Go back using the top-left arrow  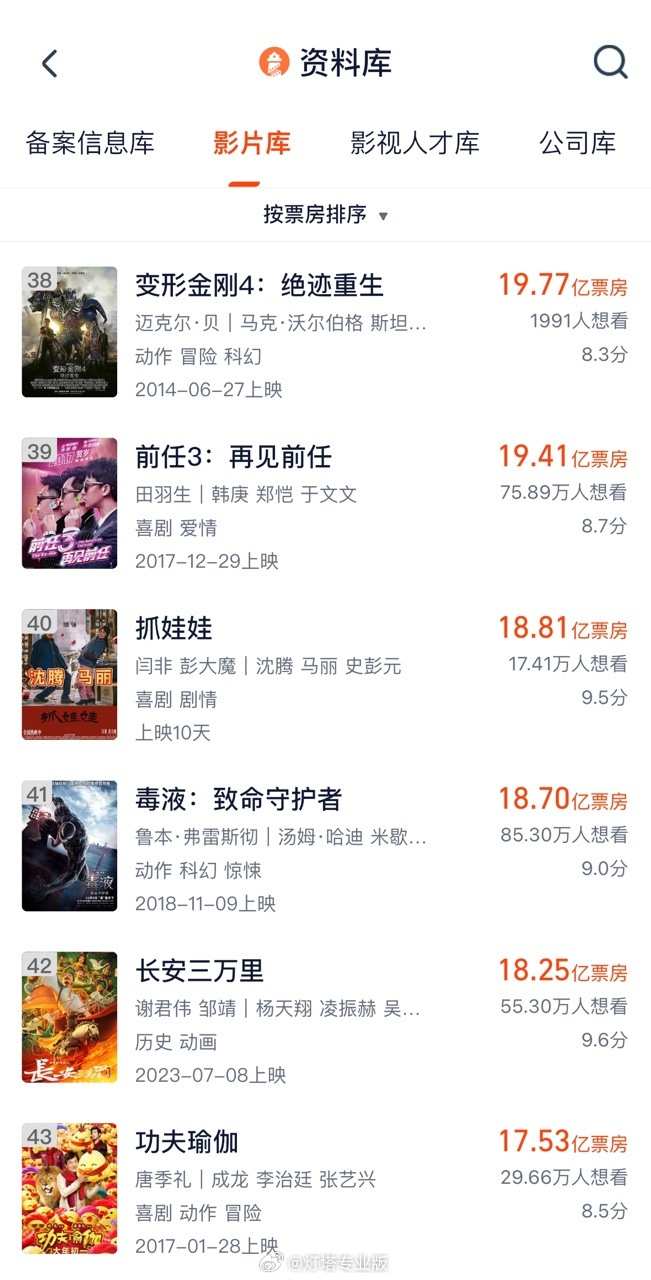pyautogui.click(x=50, y=63)
